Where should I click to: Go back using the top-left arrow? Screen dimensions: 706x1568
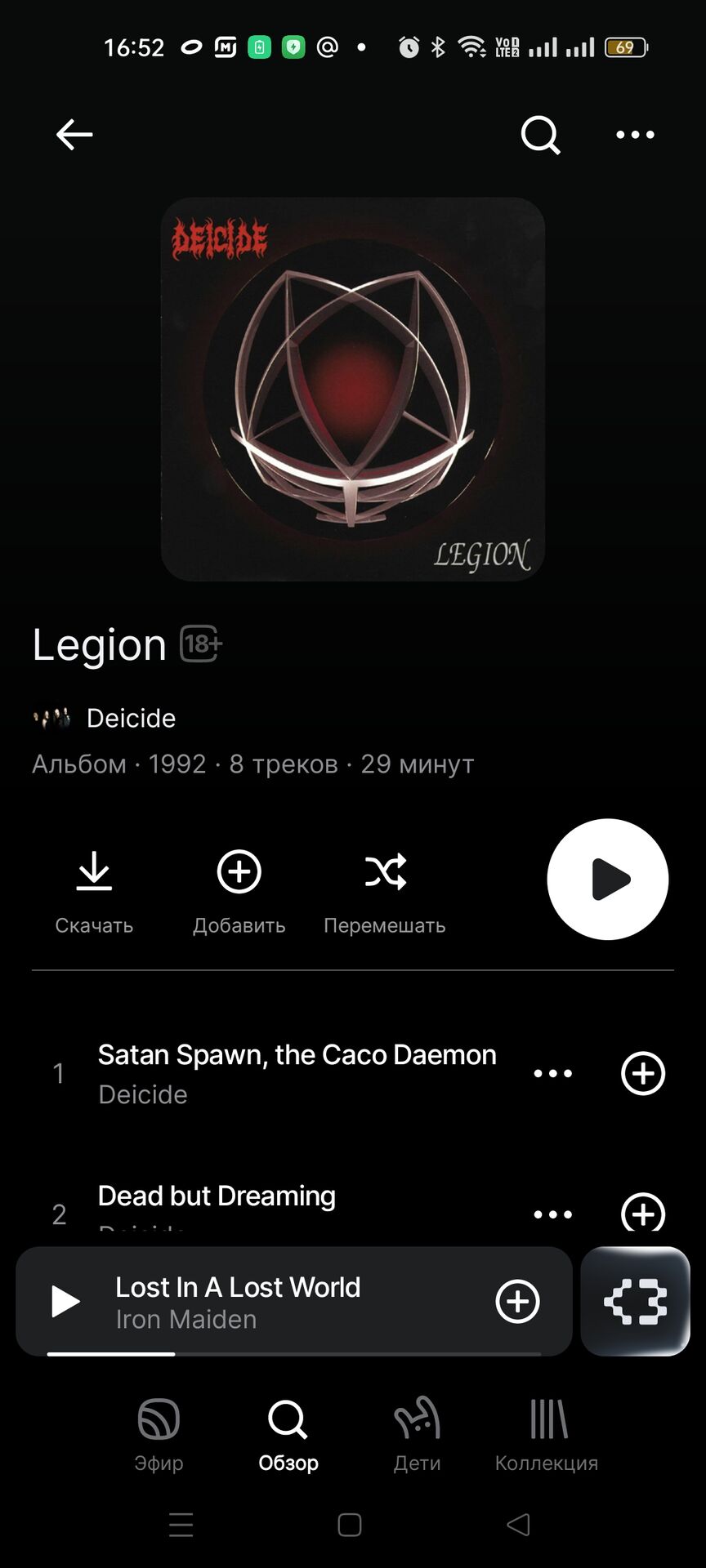(x=74, y=135)
